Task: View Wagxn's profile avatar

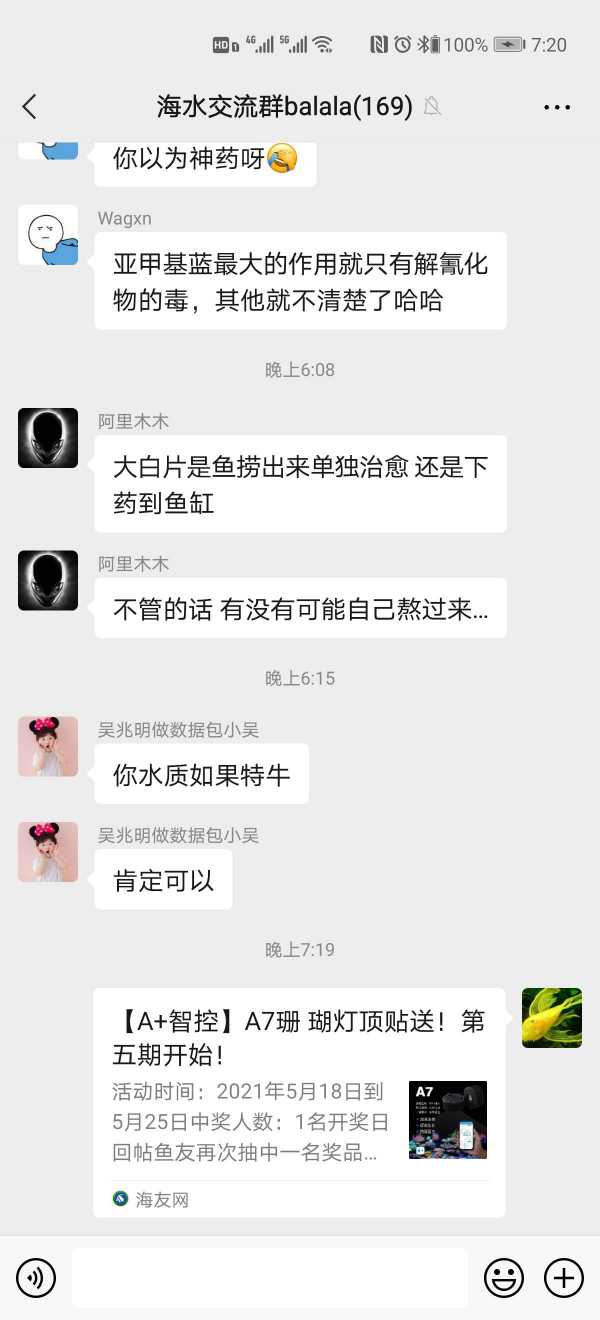Action: 48,235
